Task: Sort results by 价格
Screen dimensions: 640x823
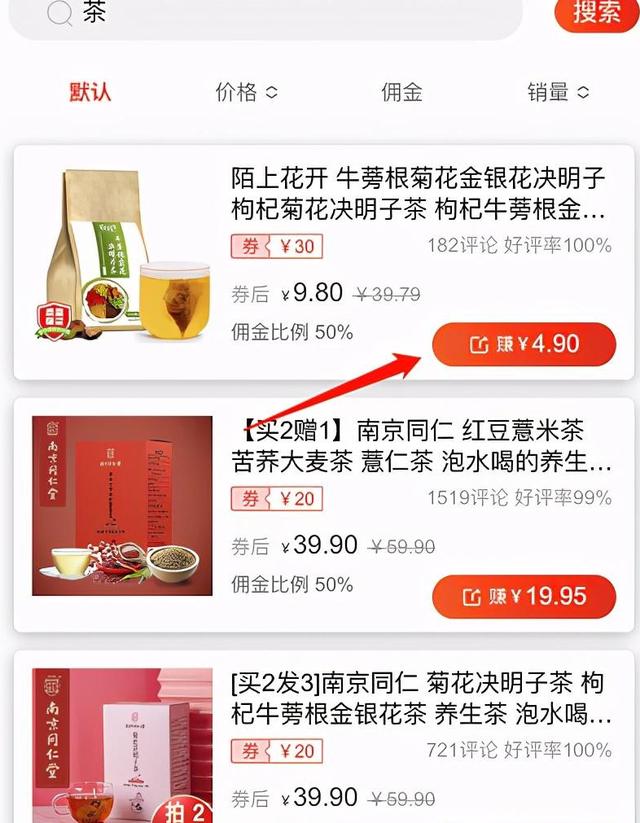Action: [x=246, y=92]
